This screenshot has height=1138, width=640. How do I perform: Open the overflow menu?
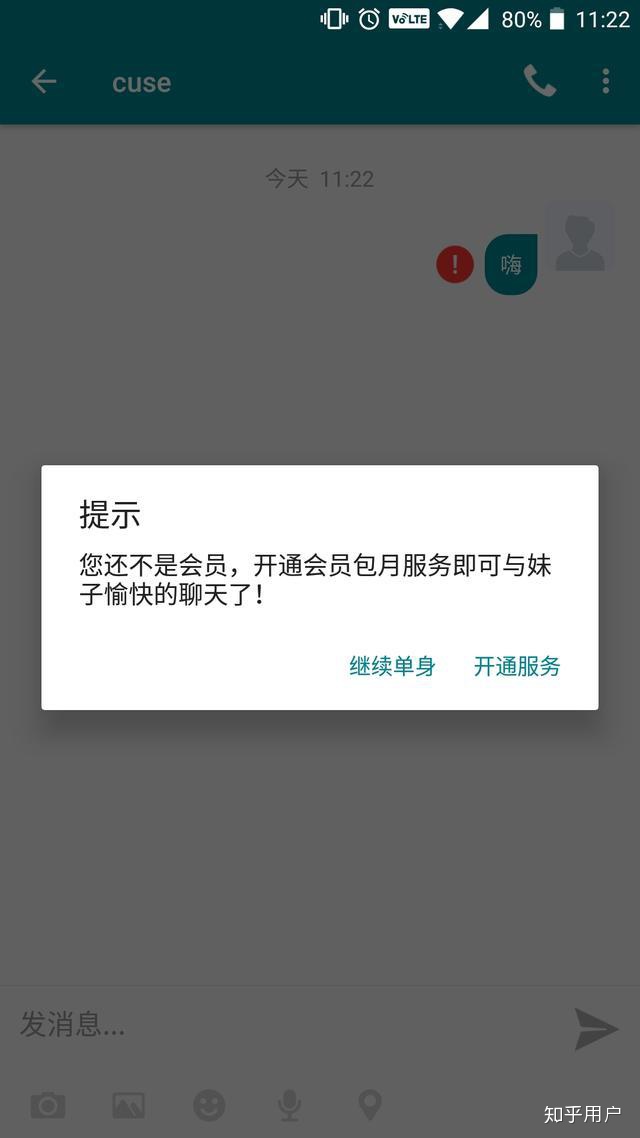click(x=605, y=82)
